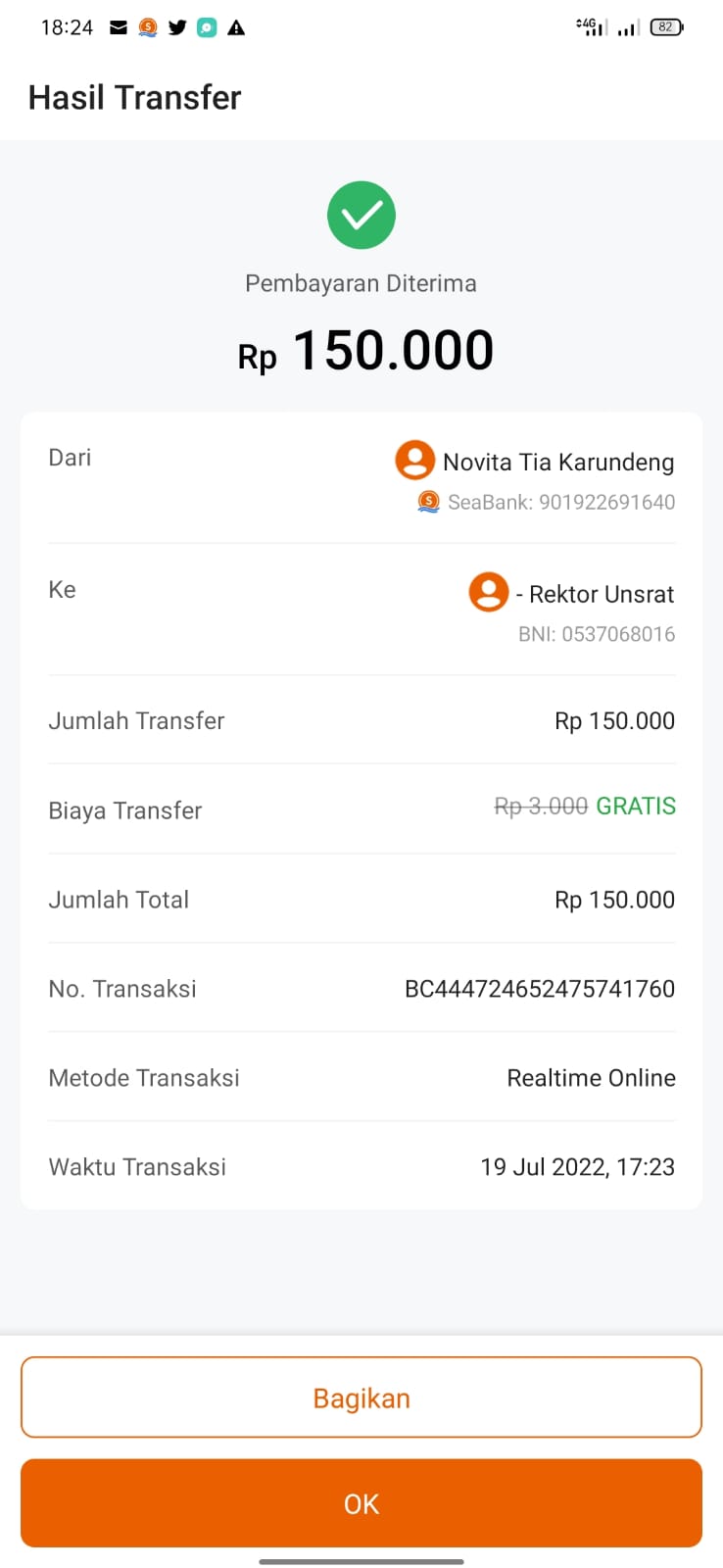The image size is (723, 1568).
Task: Tap the Bagikan share button
Action: click(x=361, y=1397)
